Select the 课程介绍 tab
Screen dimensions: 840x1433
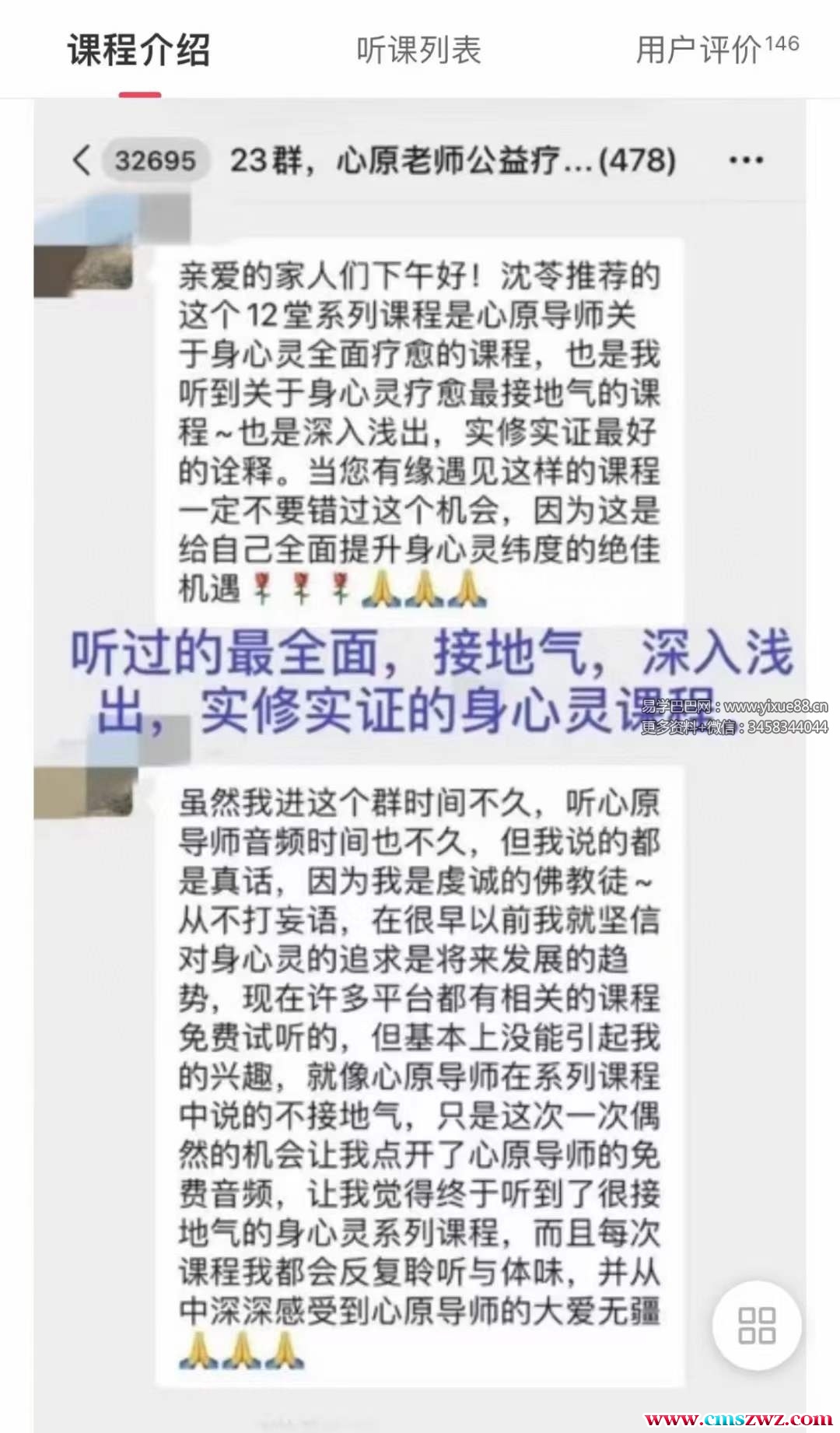[139, 51]
